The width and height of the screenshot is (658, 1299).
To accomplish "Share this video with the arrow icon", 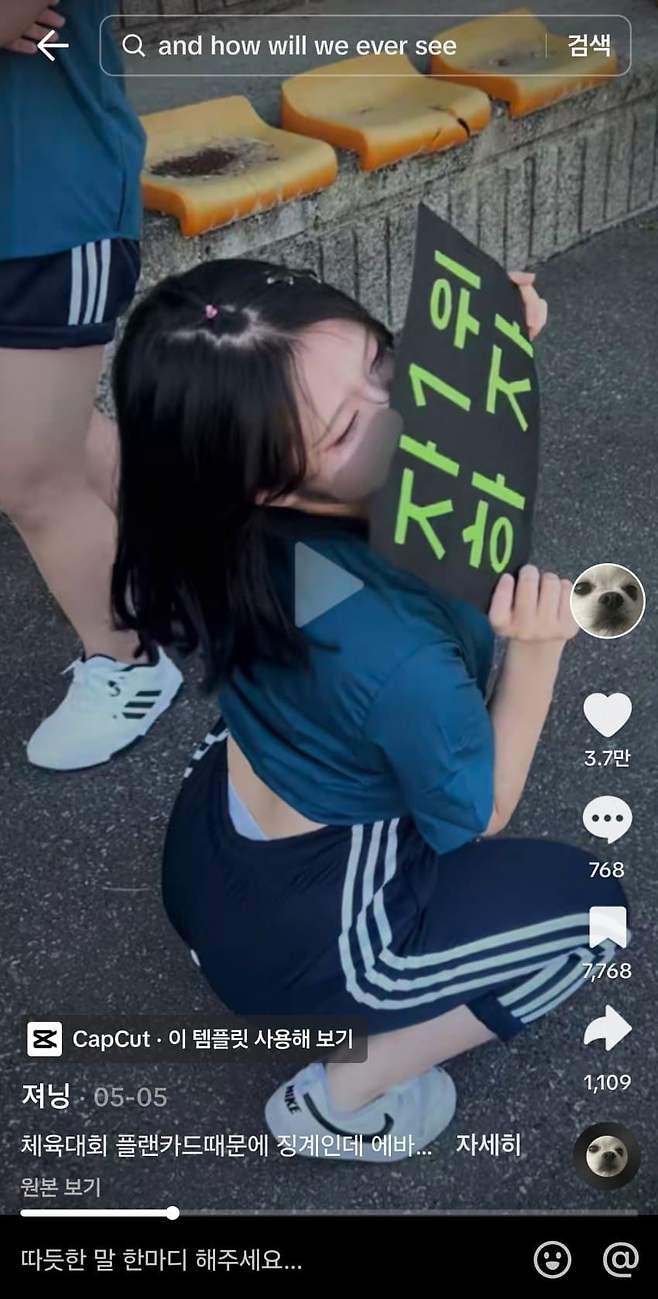I will [x=607, y=1029].
